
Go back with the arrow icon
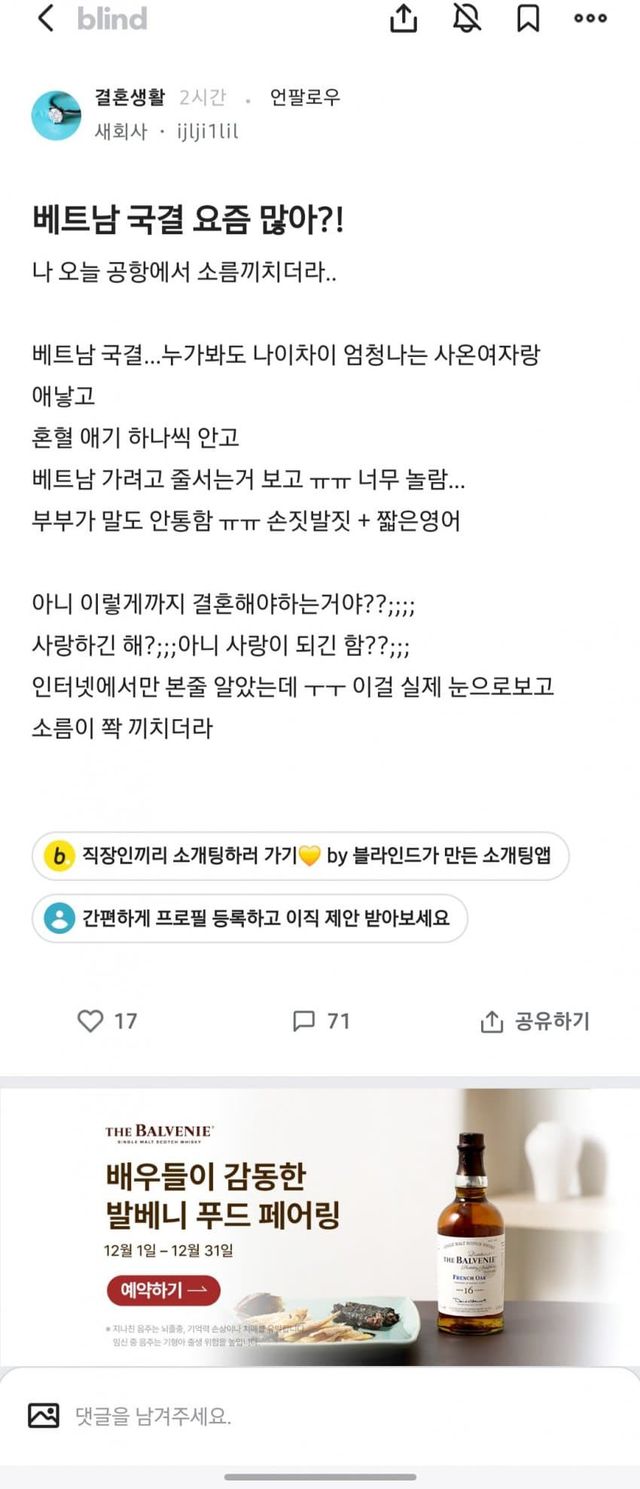[45, 18]
